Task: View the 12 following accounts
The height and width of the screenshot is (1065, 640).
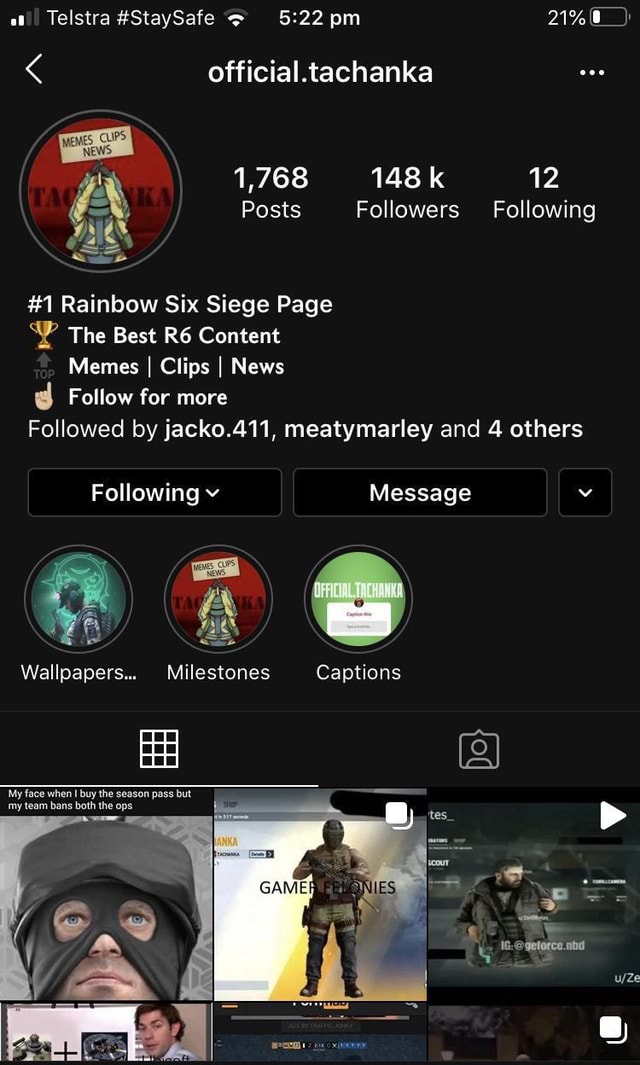Action: pyautogui.click(x=543, y=192)
